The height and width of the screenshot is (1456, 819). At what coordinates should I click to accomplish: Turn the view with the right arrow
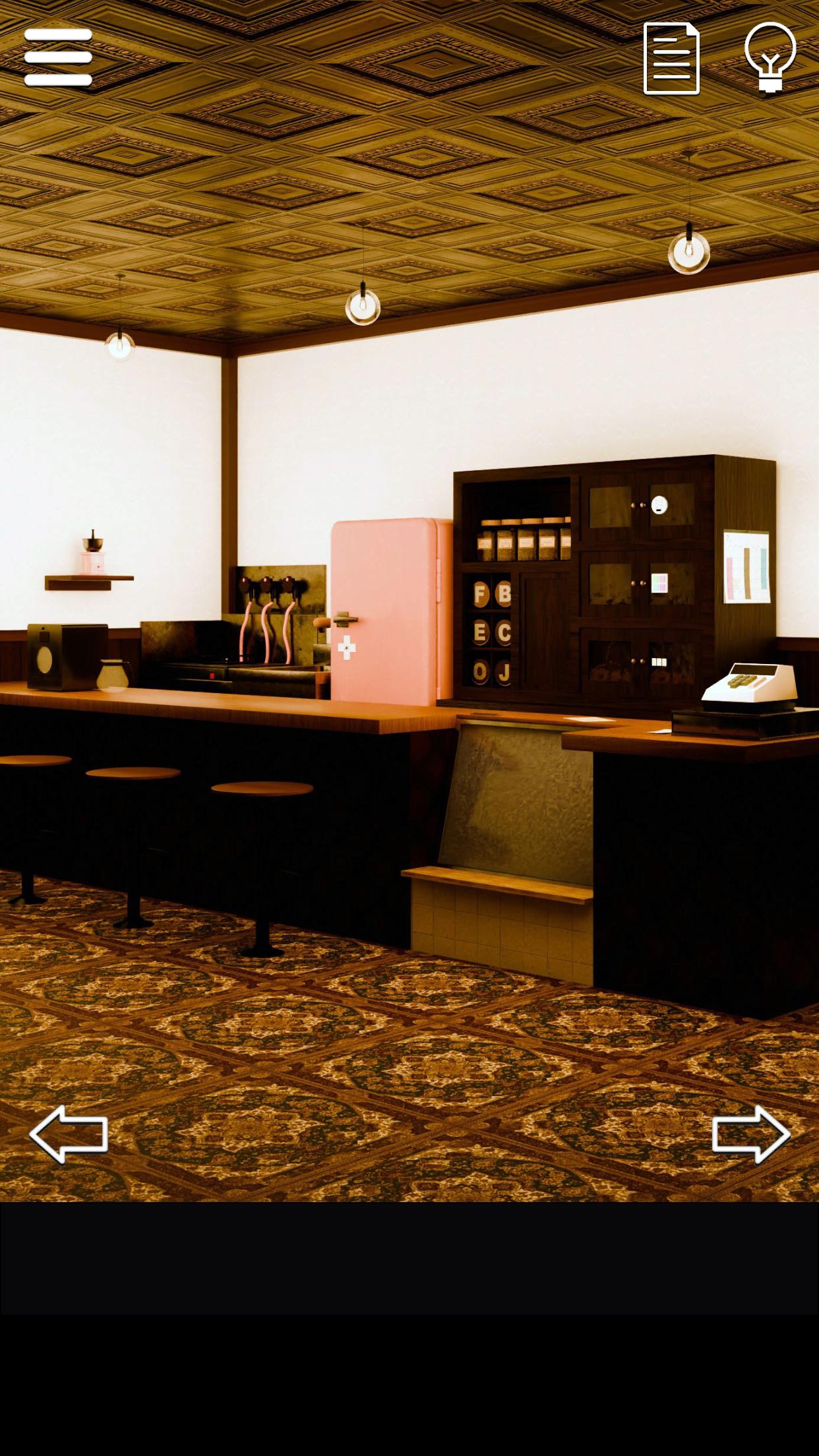pyautogui.click(x=750, y=1134)
